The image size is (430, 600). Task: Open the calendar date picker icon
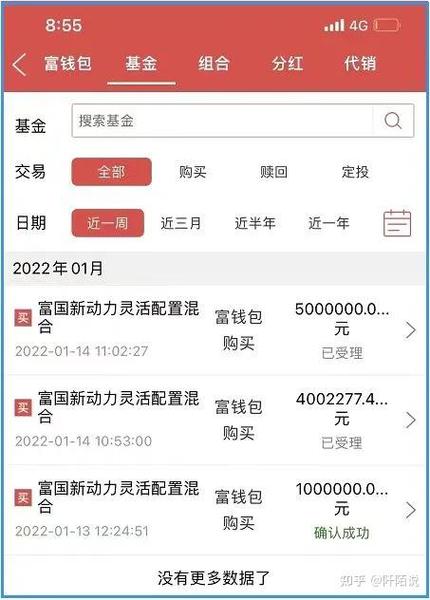pos(397,223)
